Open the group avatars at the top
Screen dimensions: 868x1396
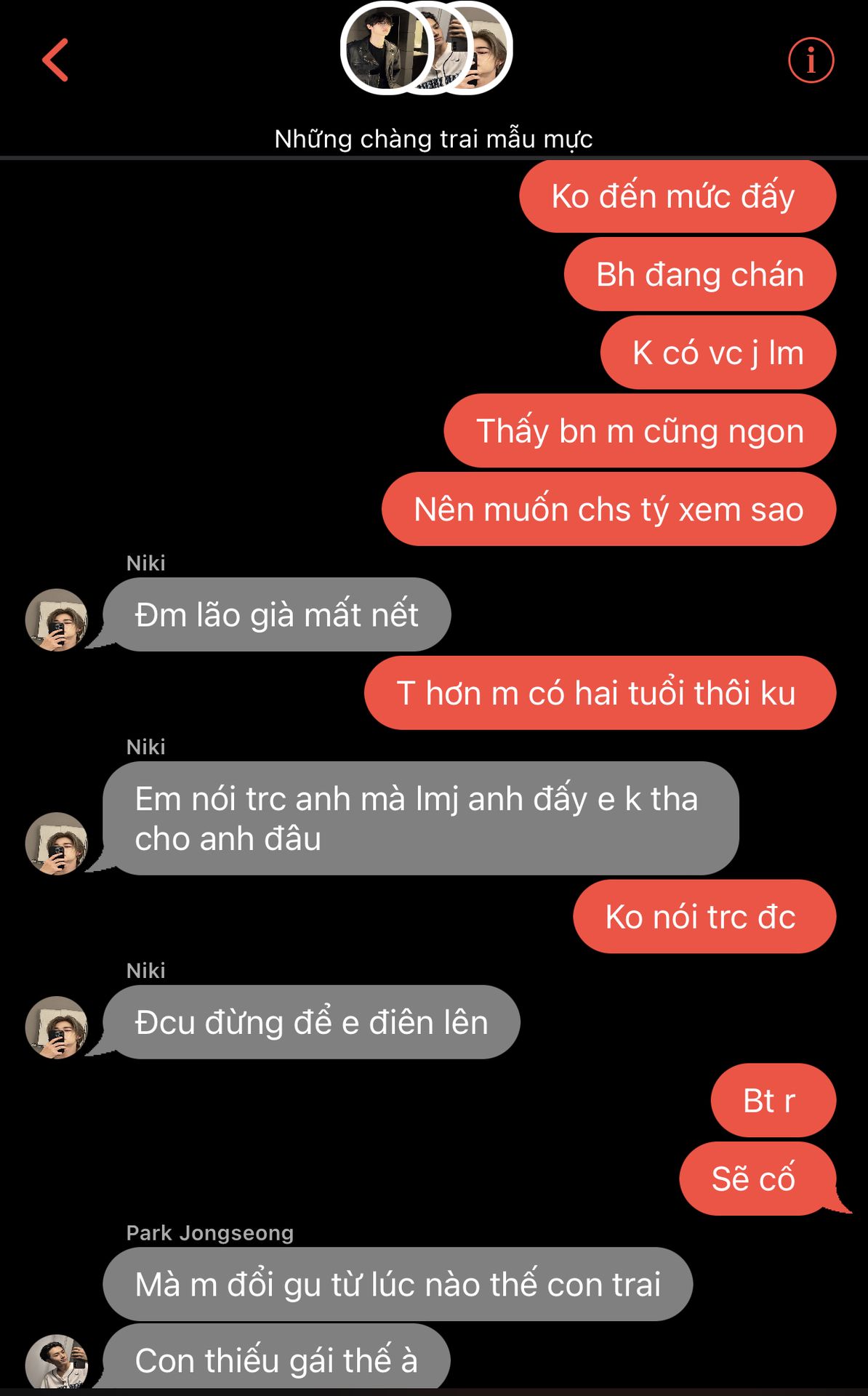tap(427, 48)
